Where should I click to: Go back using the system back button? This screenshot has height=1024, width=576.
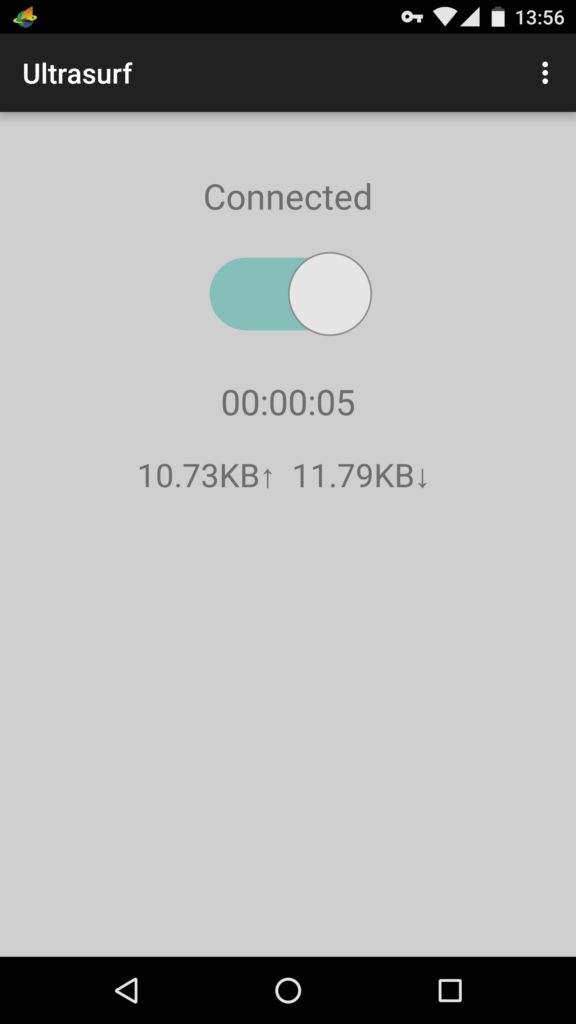[126, 990]
